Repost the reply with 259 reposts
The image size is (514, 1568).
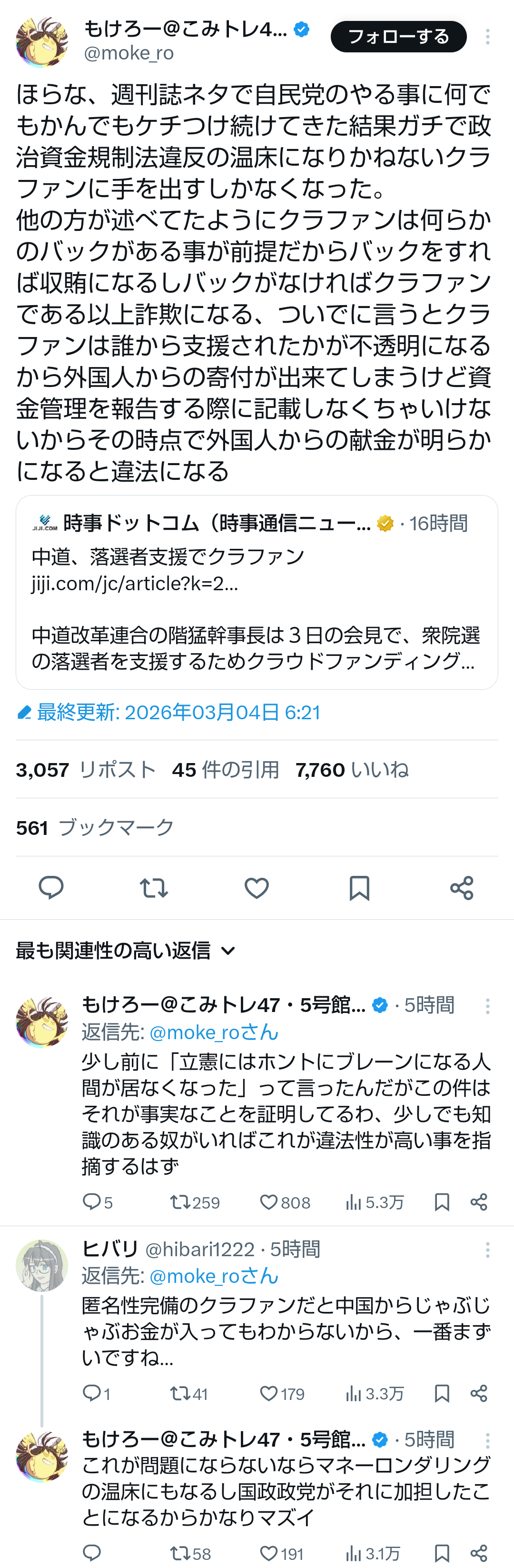click(180, 1202)
